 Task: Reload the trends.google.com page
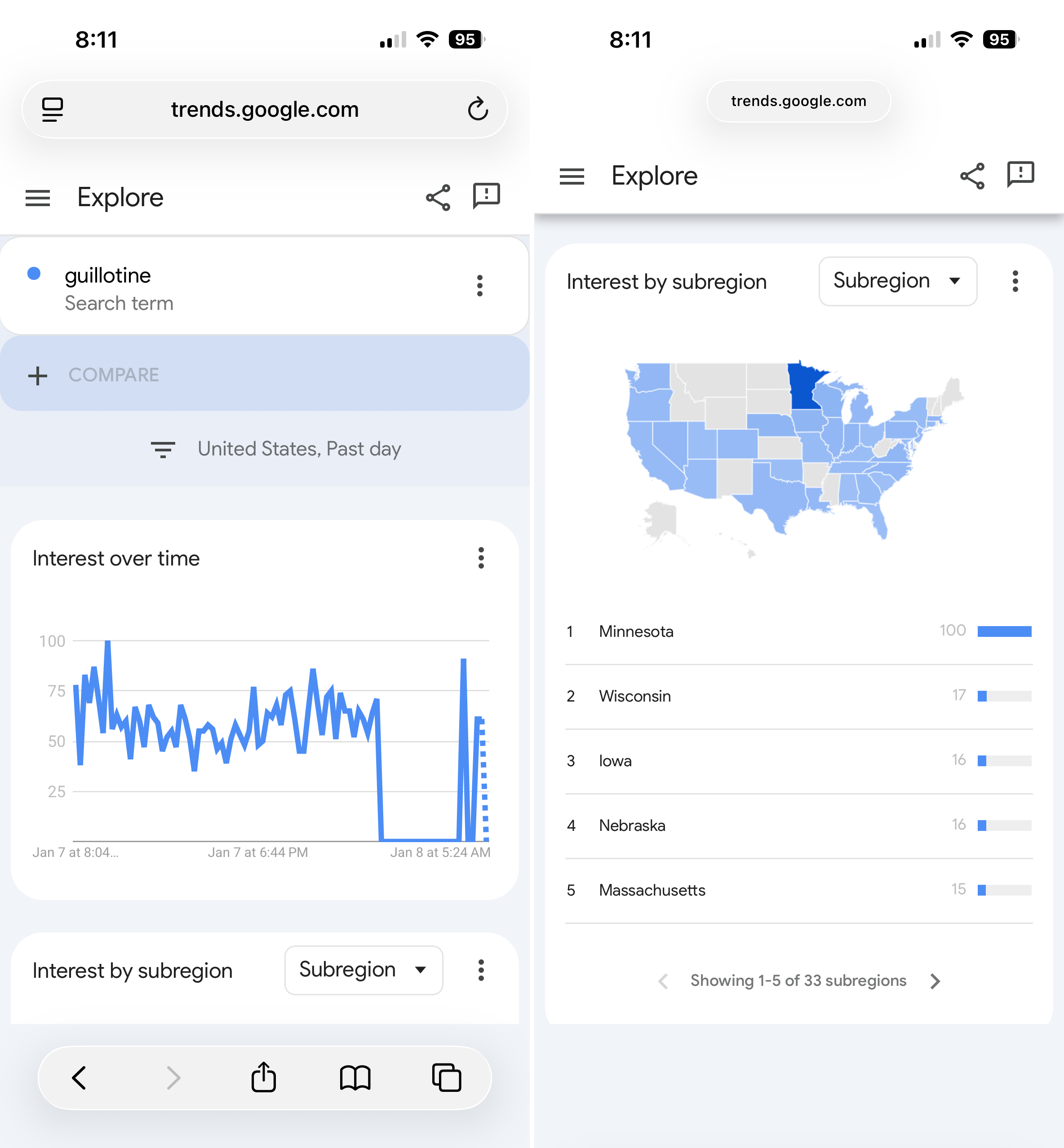click(x=477, y=109)
